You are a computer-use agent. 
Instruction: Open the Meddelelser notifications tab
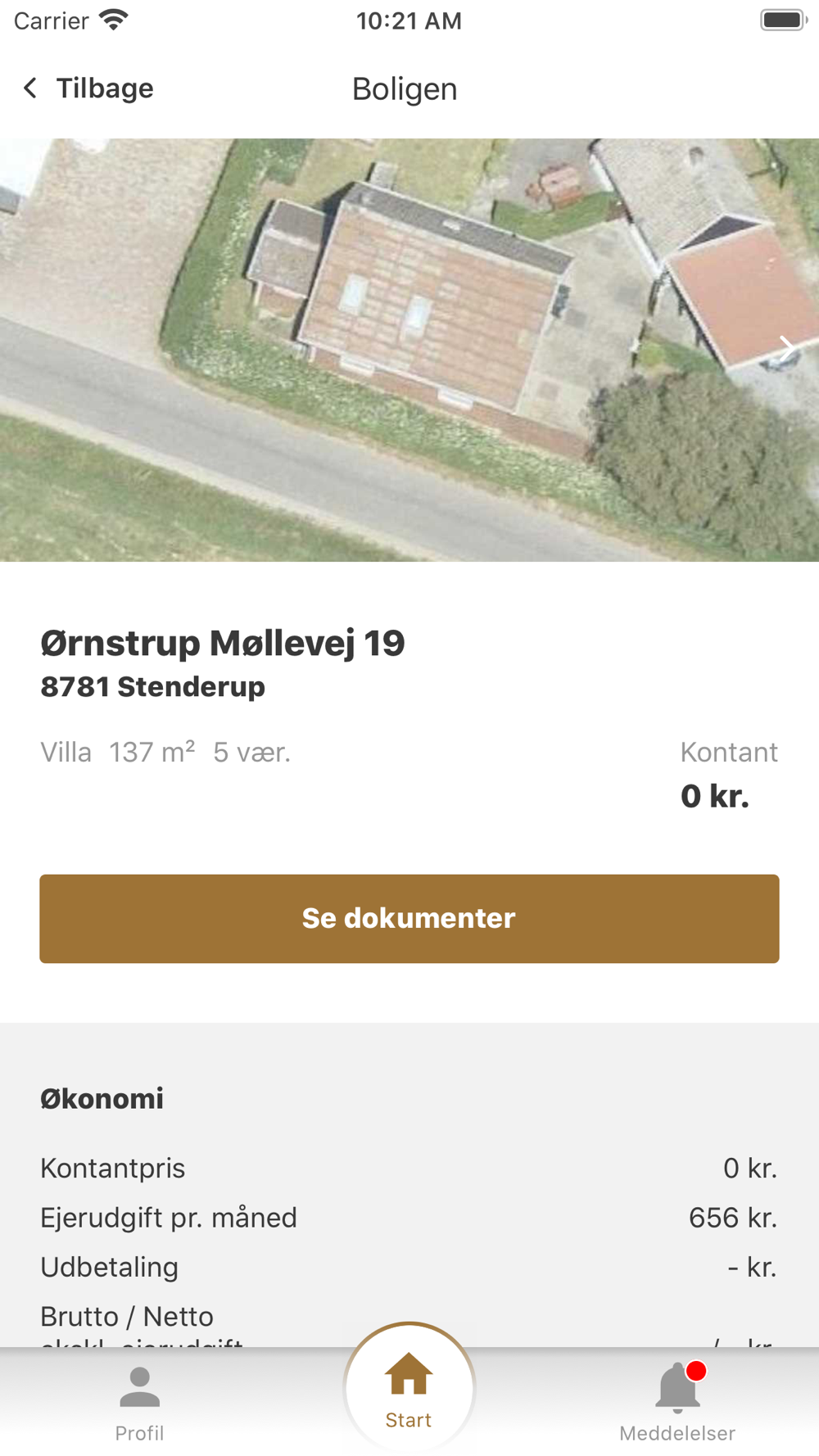tap(677, 1402)
